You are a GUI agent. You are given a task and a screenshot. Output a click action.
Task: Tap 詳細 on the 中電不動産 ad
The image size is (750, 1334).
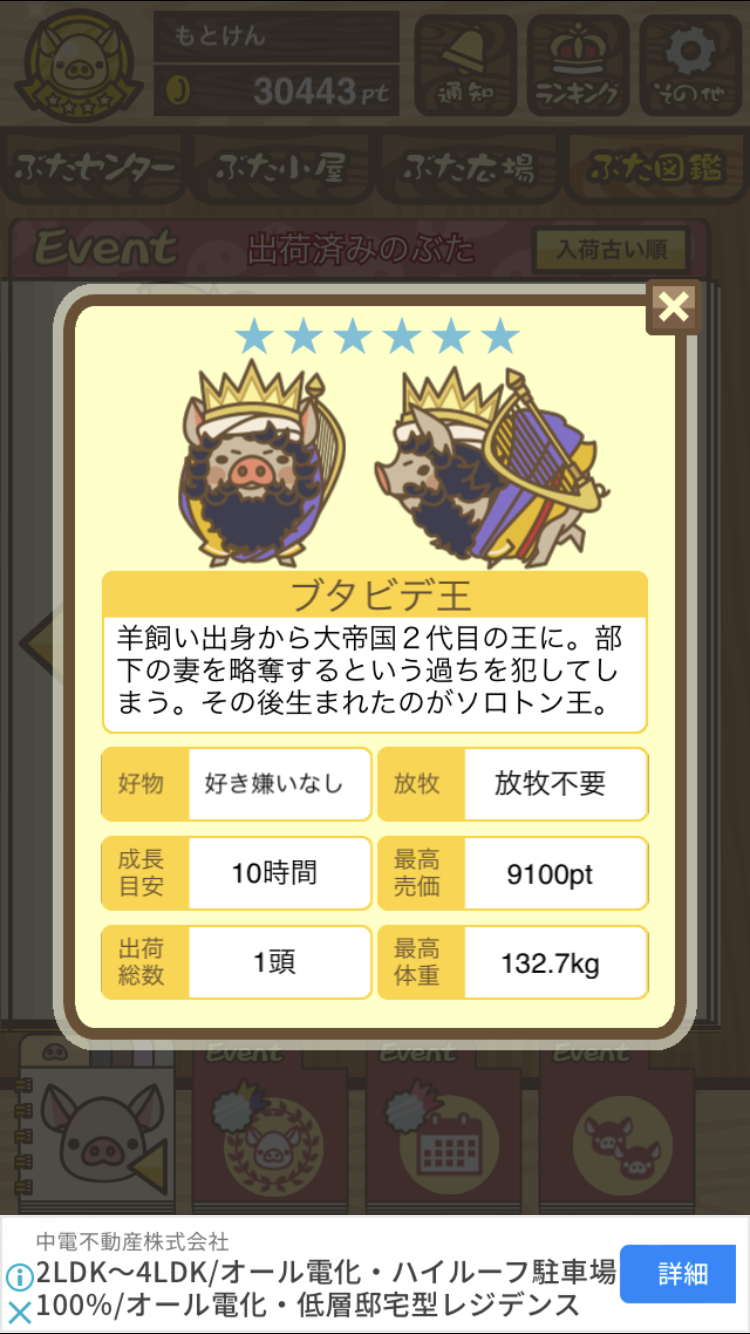pos(683,1274)
